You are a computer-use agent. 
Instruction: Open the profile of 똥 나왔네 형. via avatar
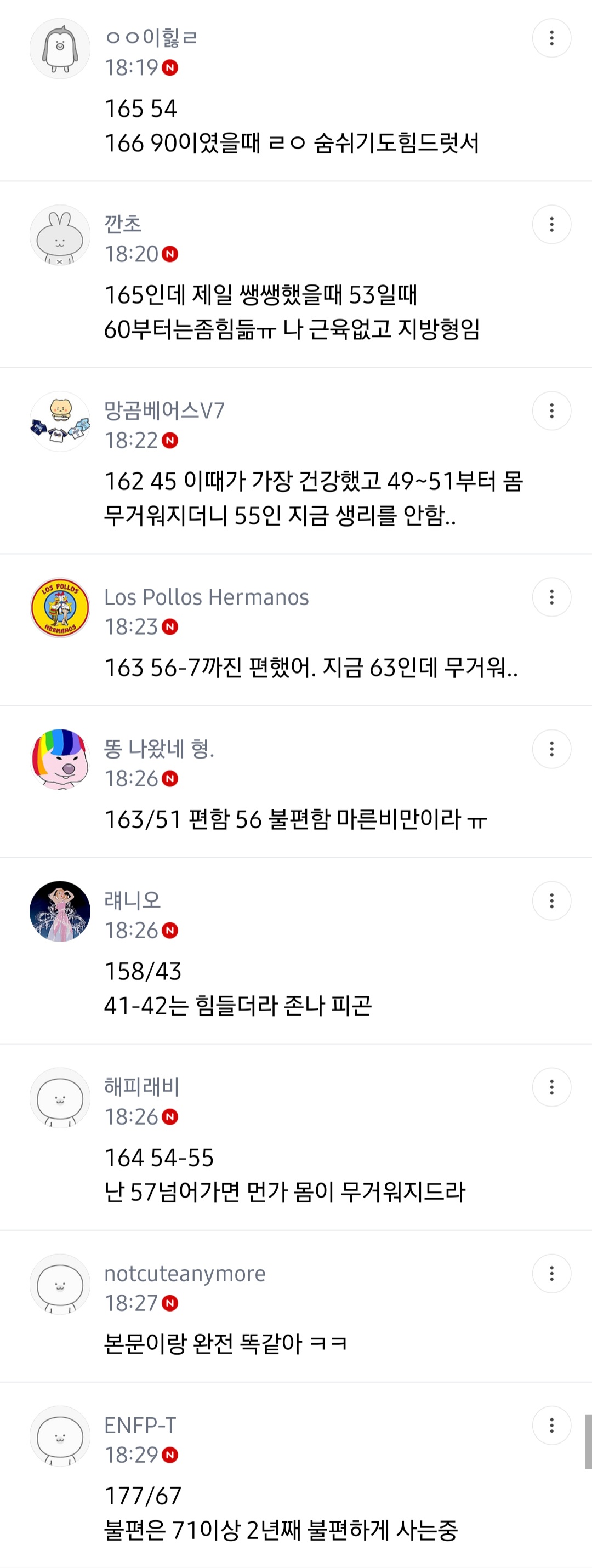click(60, 760)
